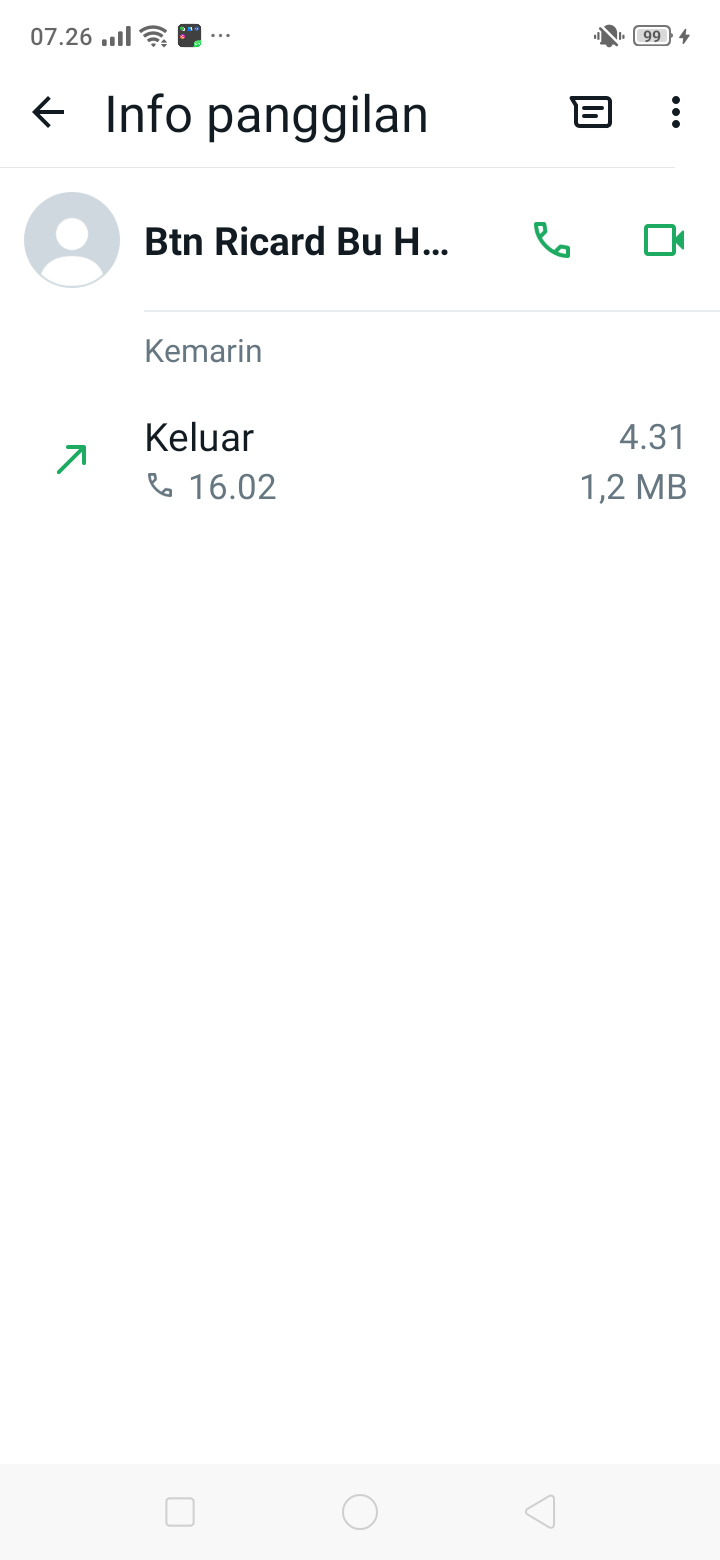This screenshot has width=720, height=1560.
Task: Start a video call to Btn Ricard
Action: click(663, 241)
